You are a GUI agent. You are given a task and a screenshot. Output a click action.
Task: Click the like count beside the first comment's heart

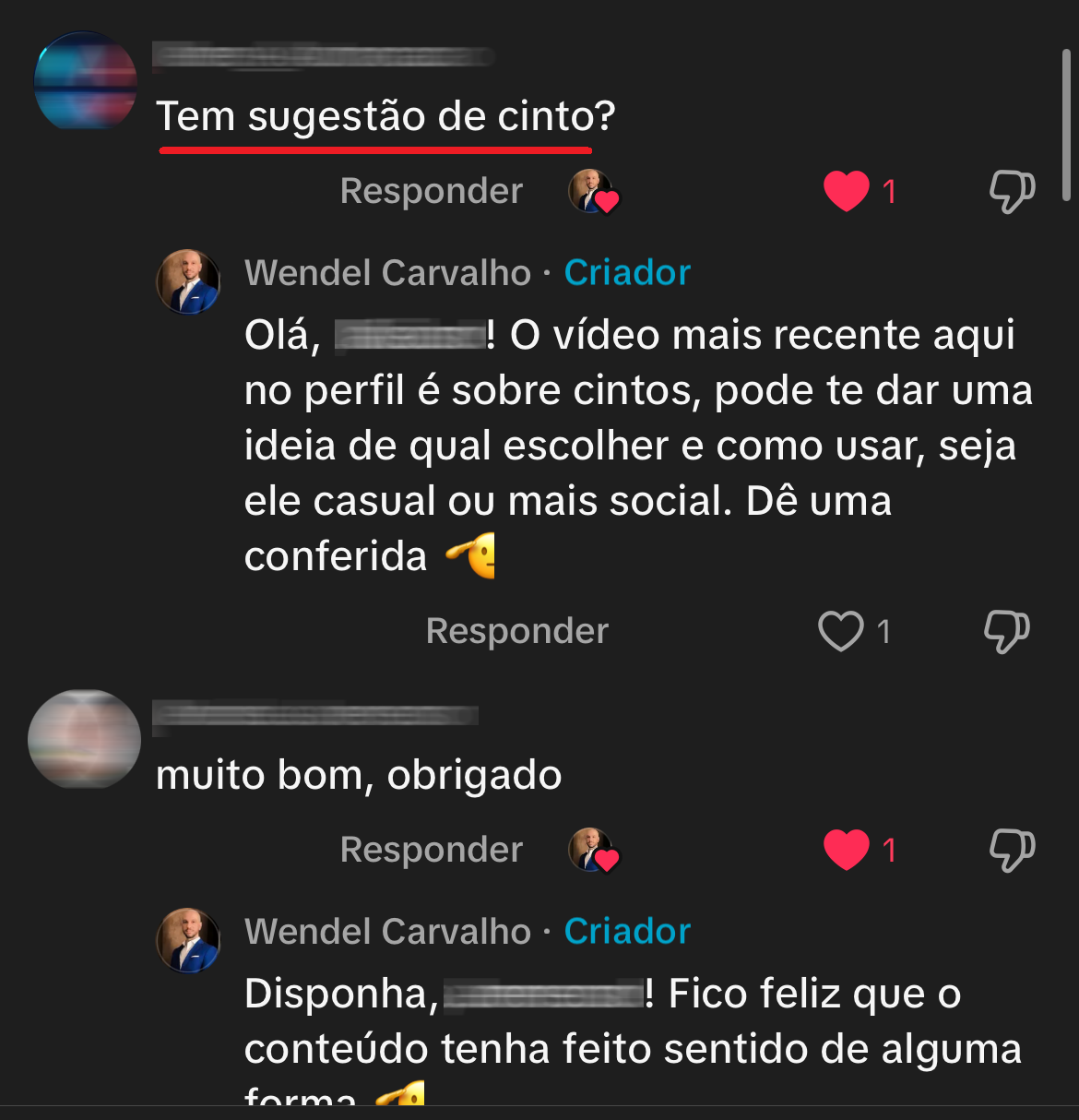(888, 191)
